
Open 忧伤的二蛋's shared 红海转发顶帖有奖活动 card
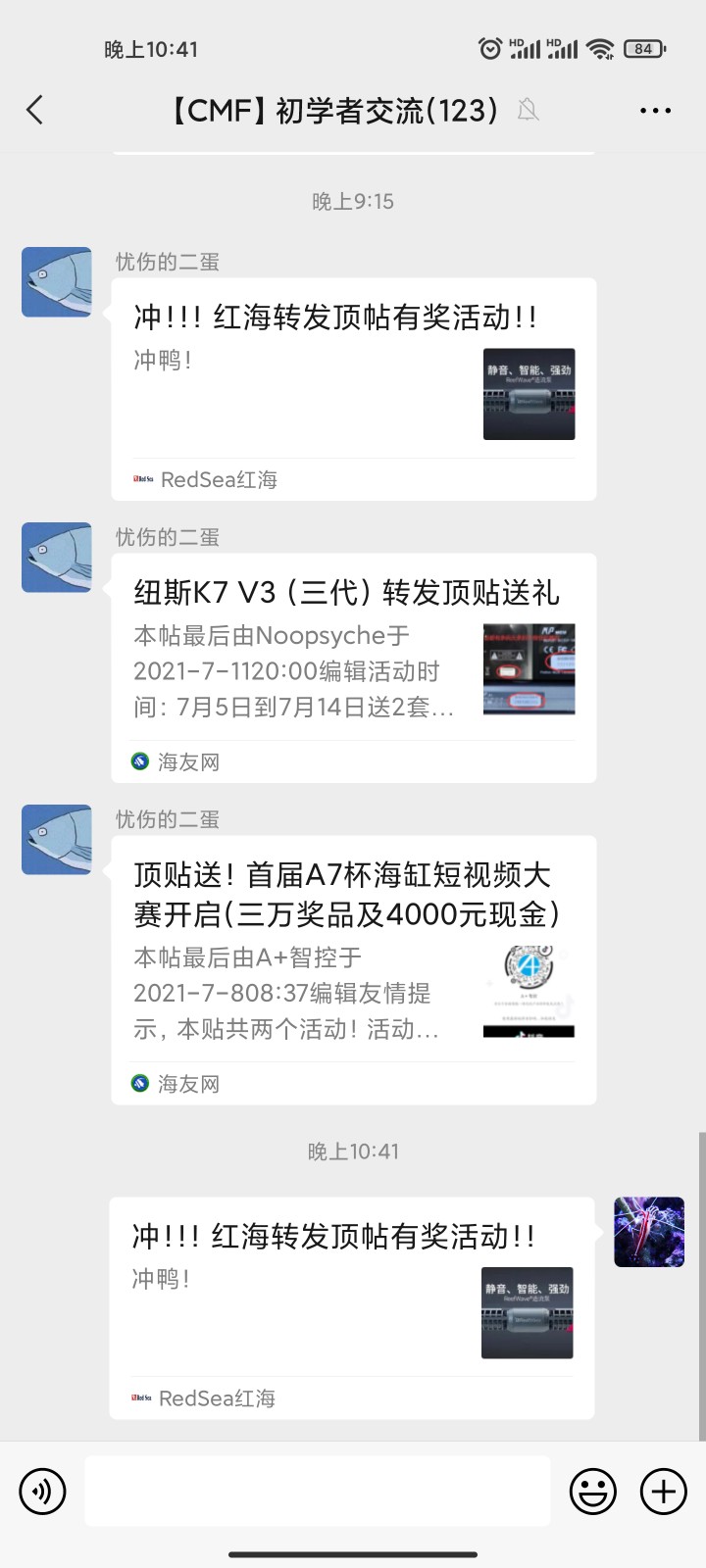(x=353, y=389)
